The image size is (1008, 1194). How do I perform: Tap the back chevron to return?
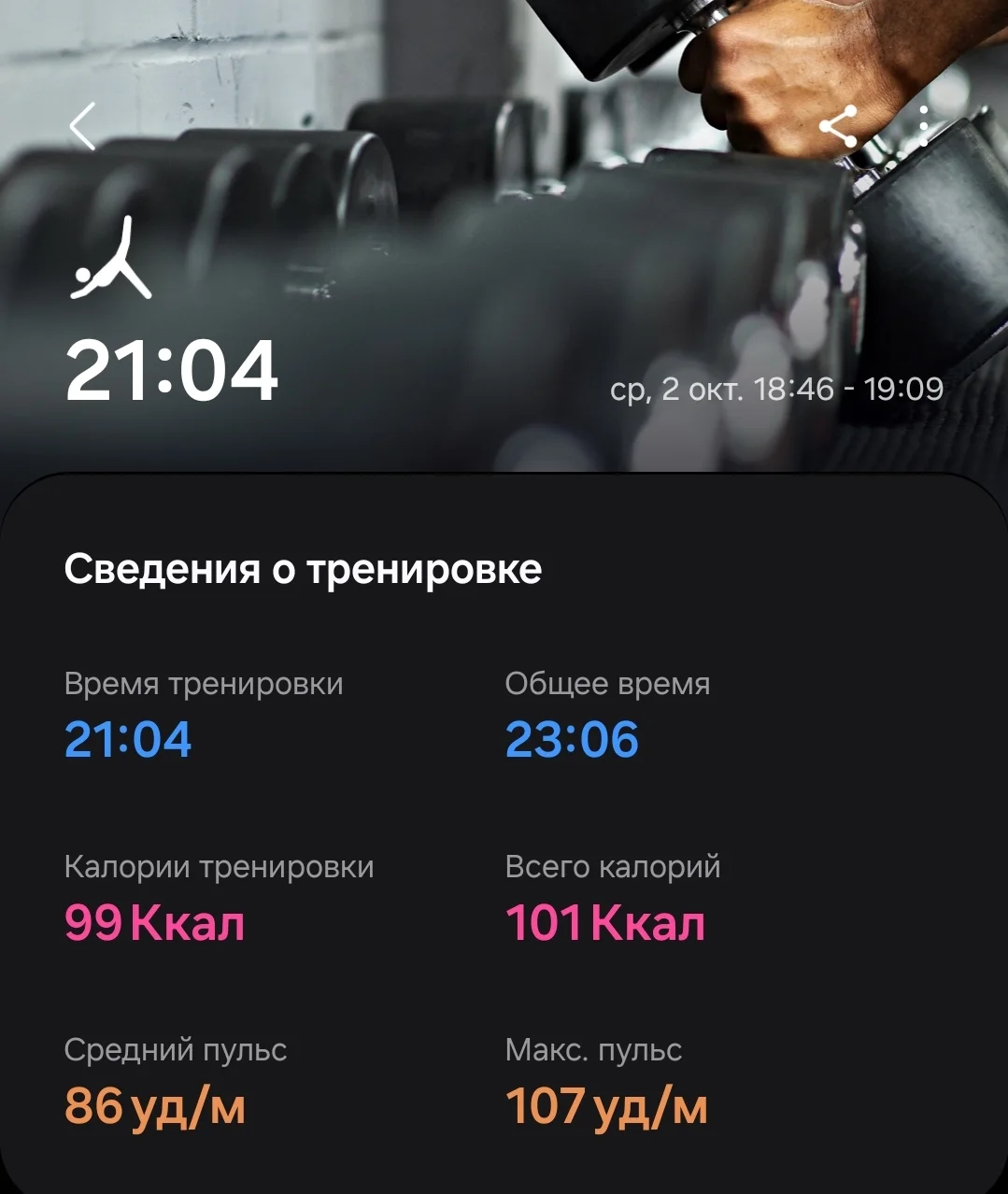(x=82, y=128)
